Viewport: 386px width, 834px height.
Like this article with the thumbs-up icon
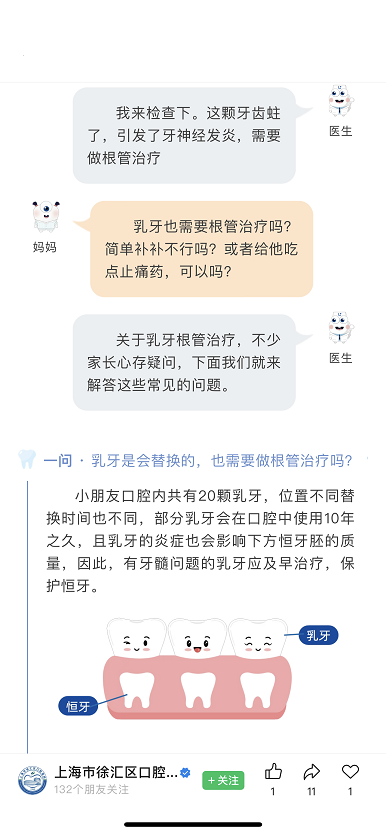[273, 771]
